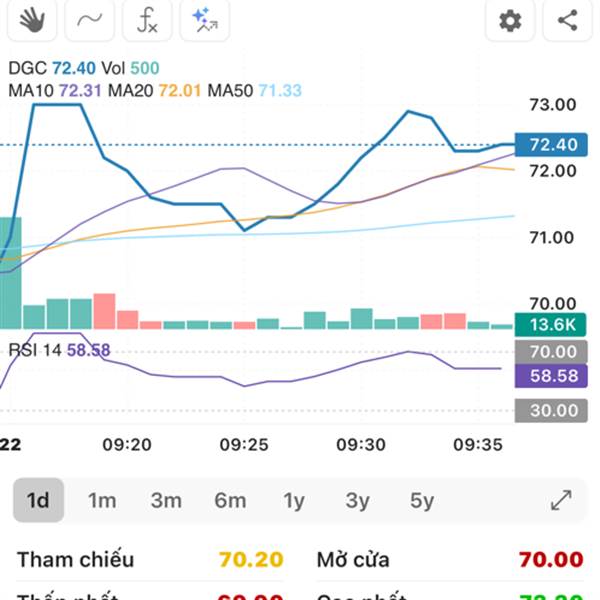600x600 pixels.
Task: Show the 1y time range
Action: click(294, 500)
